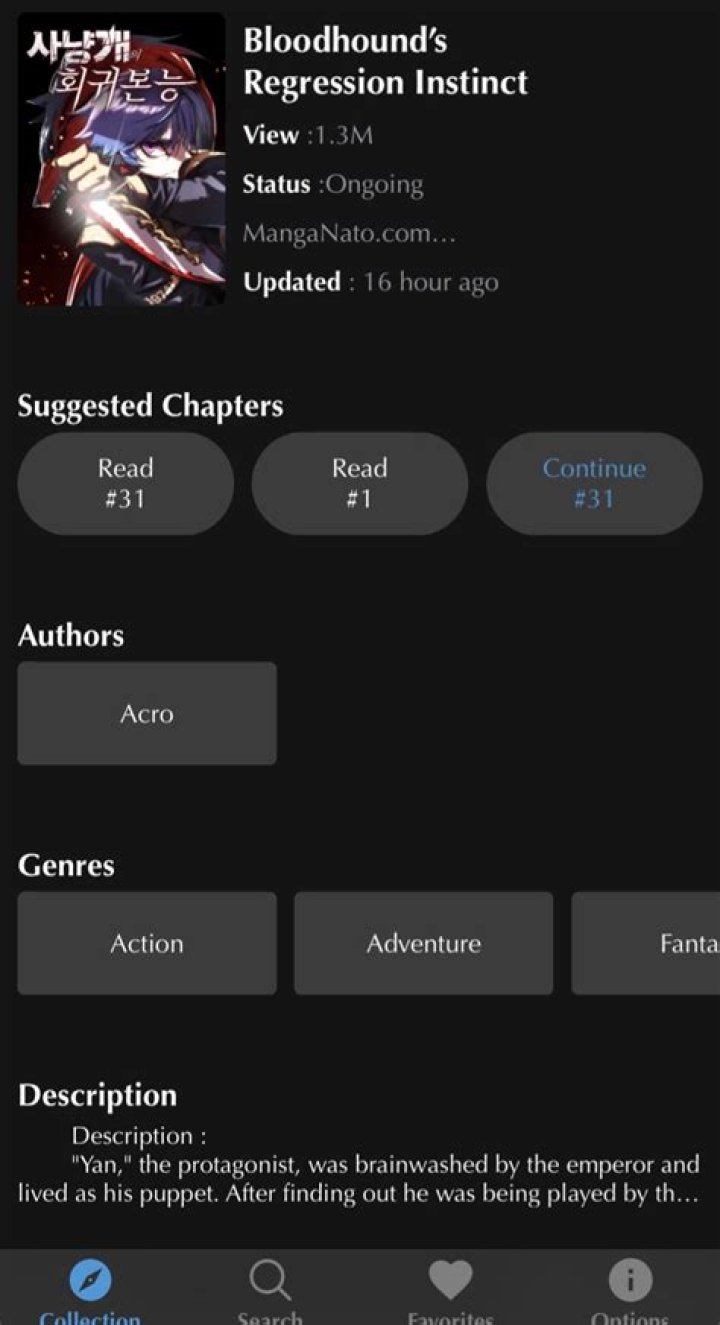The image size is (720, 1325).
Task: Select the Action genre
Action: [147, 943]
